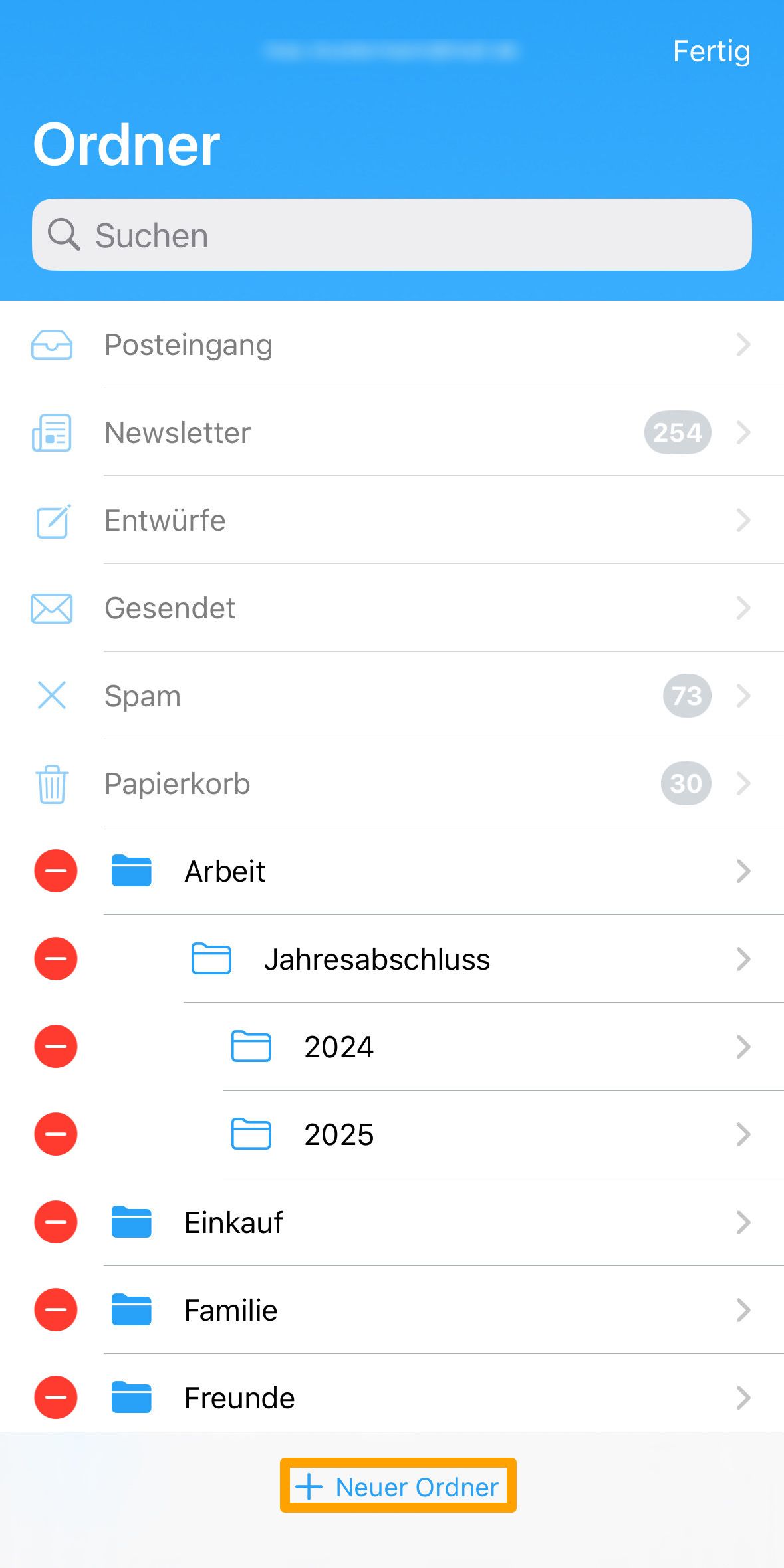The image size is (784, 1568).
Task: Select the 2025 folder row
Action: tap(491, 1134)
